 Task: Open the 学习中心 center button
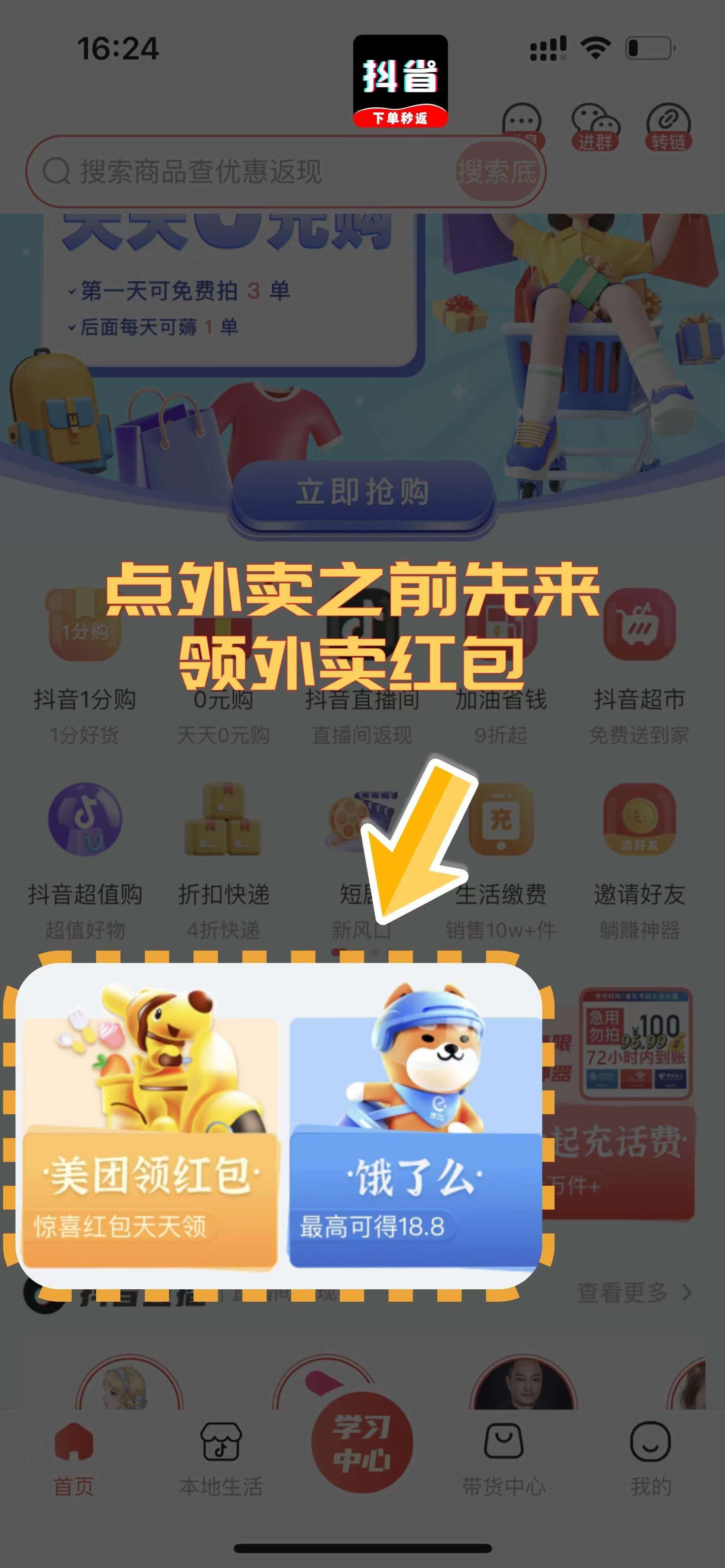click(362, 1442)
